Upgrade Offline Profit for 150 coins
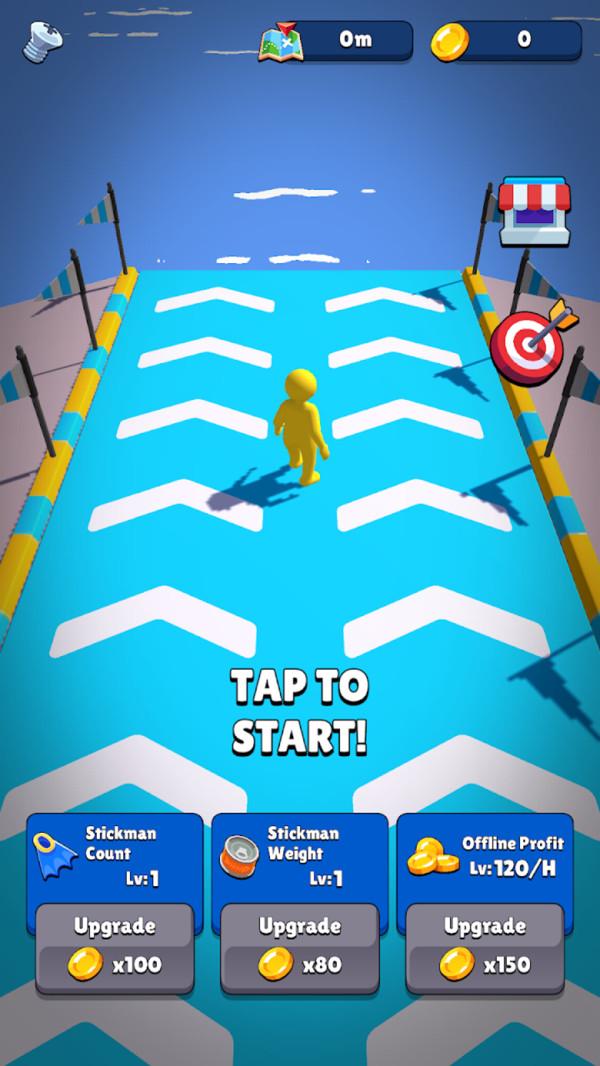This screenshot has width=600, height=1066. click(485, 948)
